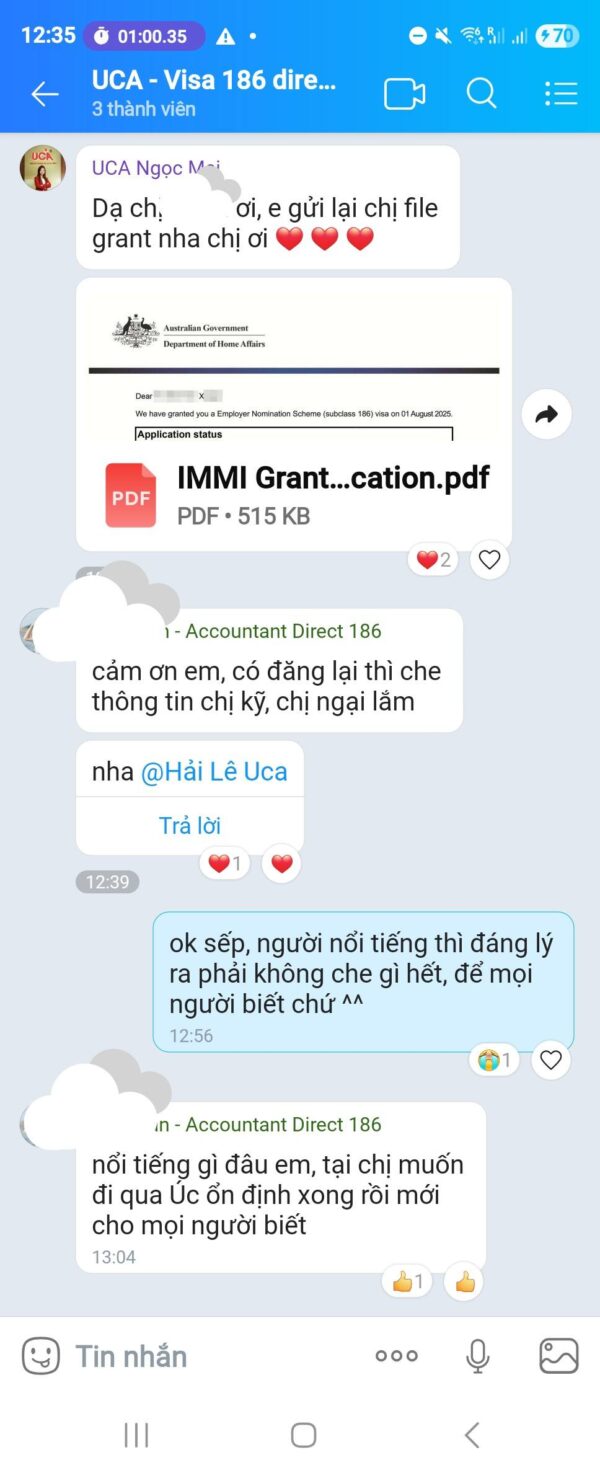Screen dimensions: 600x1473
Task: Open UCA Ngọc Mai's profile avatar
Action: pyautogui.click(x=43, y=168)
